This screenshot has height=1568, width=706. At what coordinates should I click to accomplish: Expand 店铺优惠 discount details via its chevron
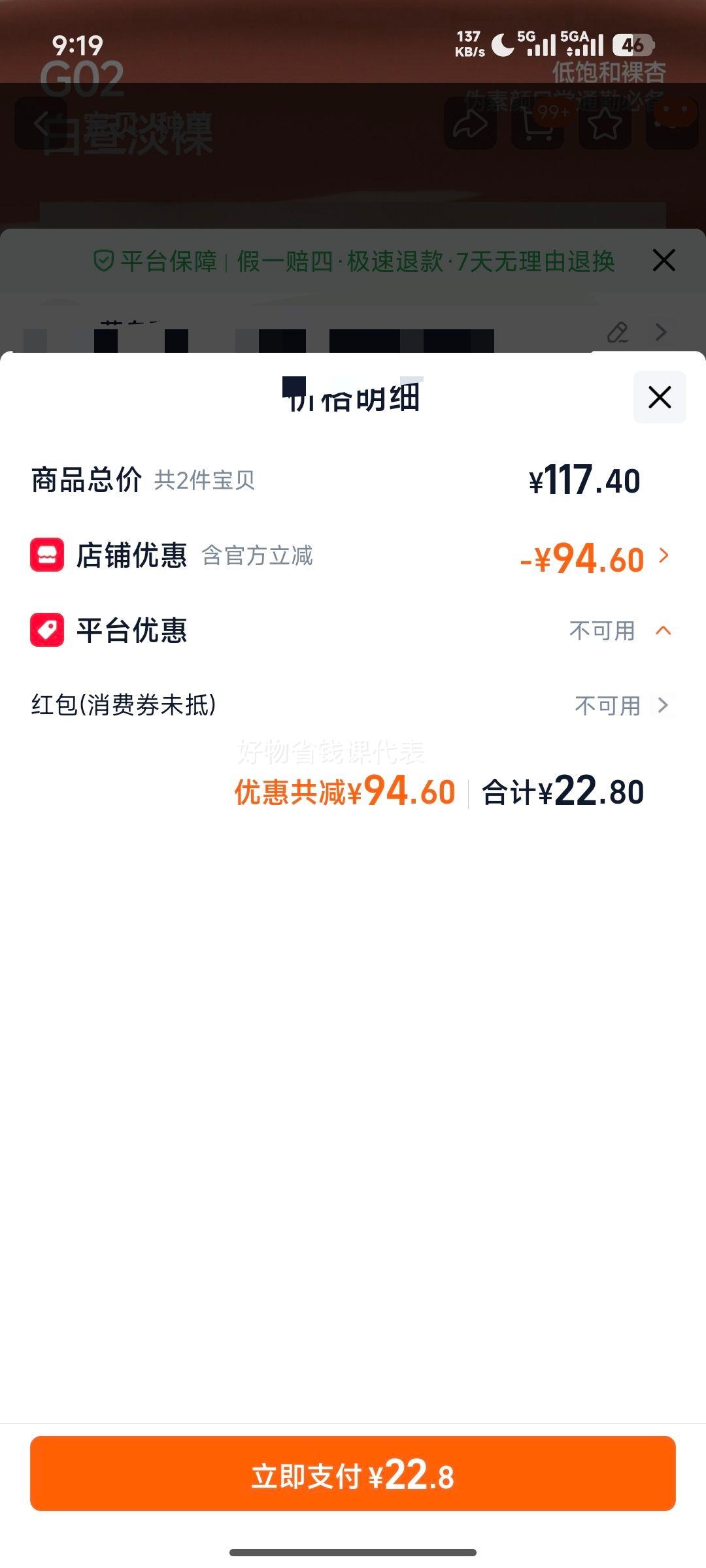click(665, 557)
